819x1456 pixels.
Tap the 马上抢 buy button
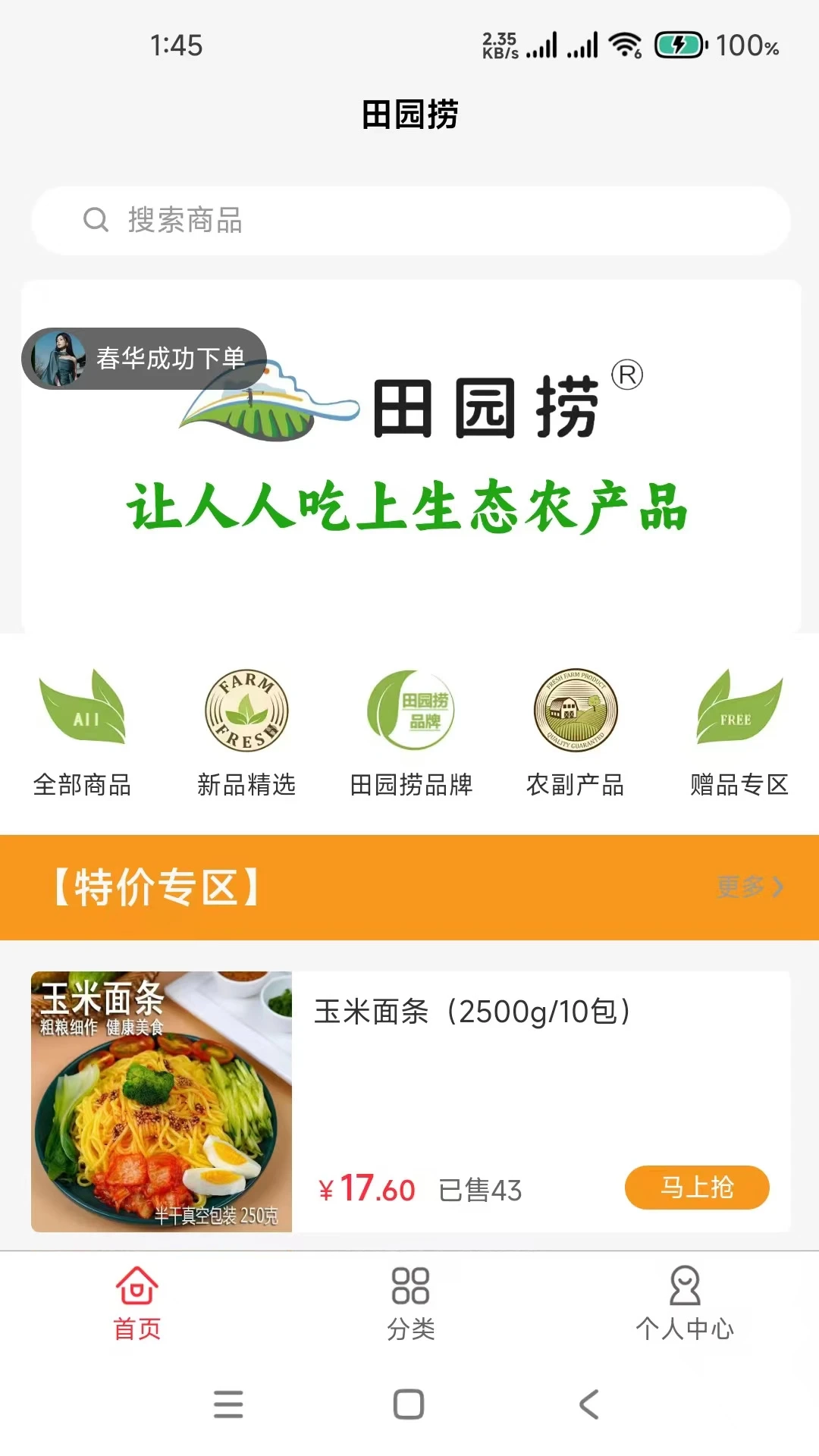pos(698,1188)
